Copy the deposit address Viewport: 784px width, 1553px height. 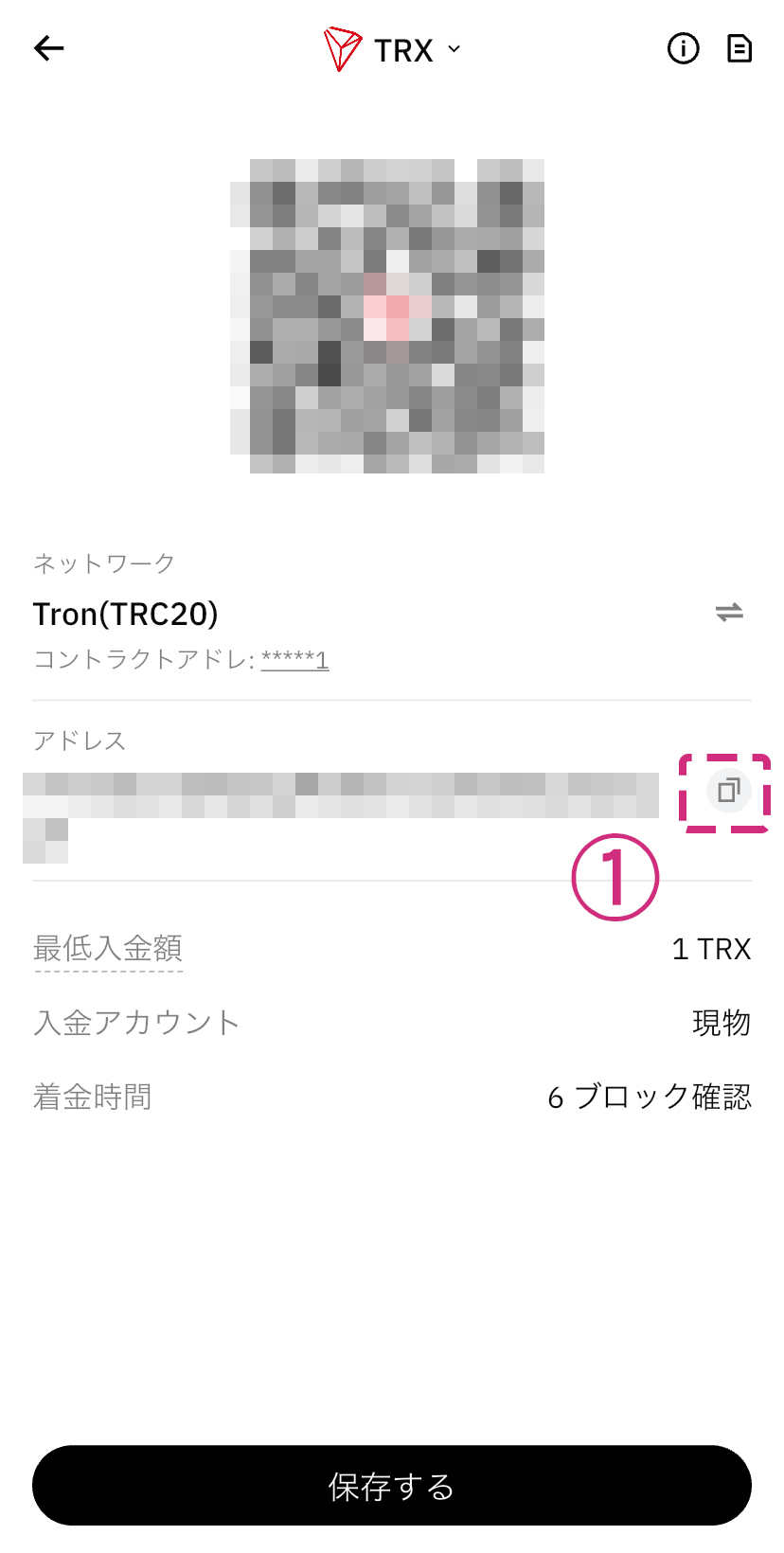pos(728,791)
